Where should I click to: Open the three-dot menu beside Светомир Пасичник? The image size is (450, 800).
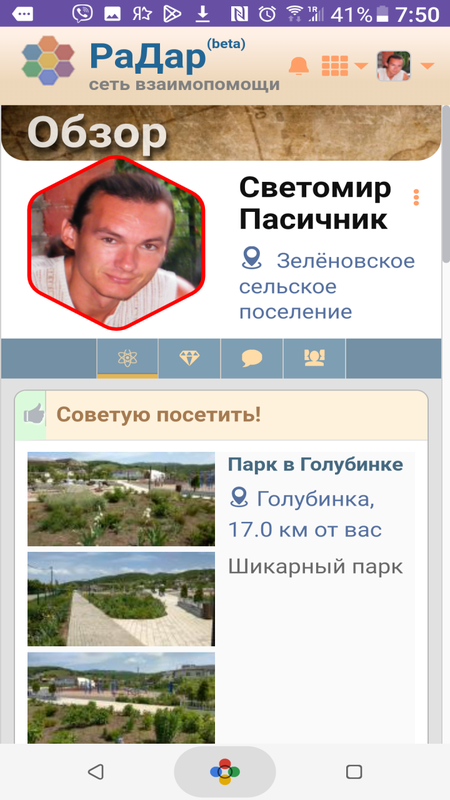coord(416,197)
